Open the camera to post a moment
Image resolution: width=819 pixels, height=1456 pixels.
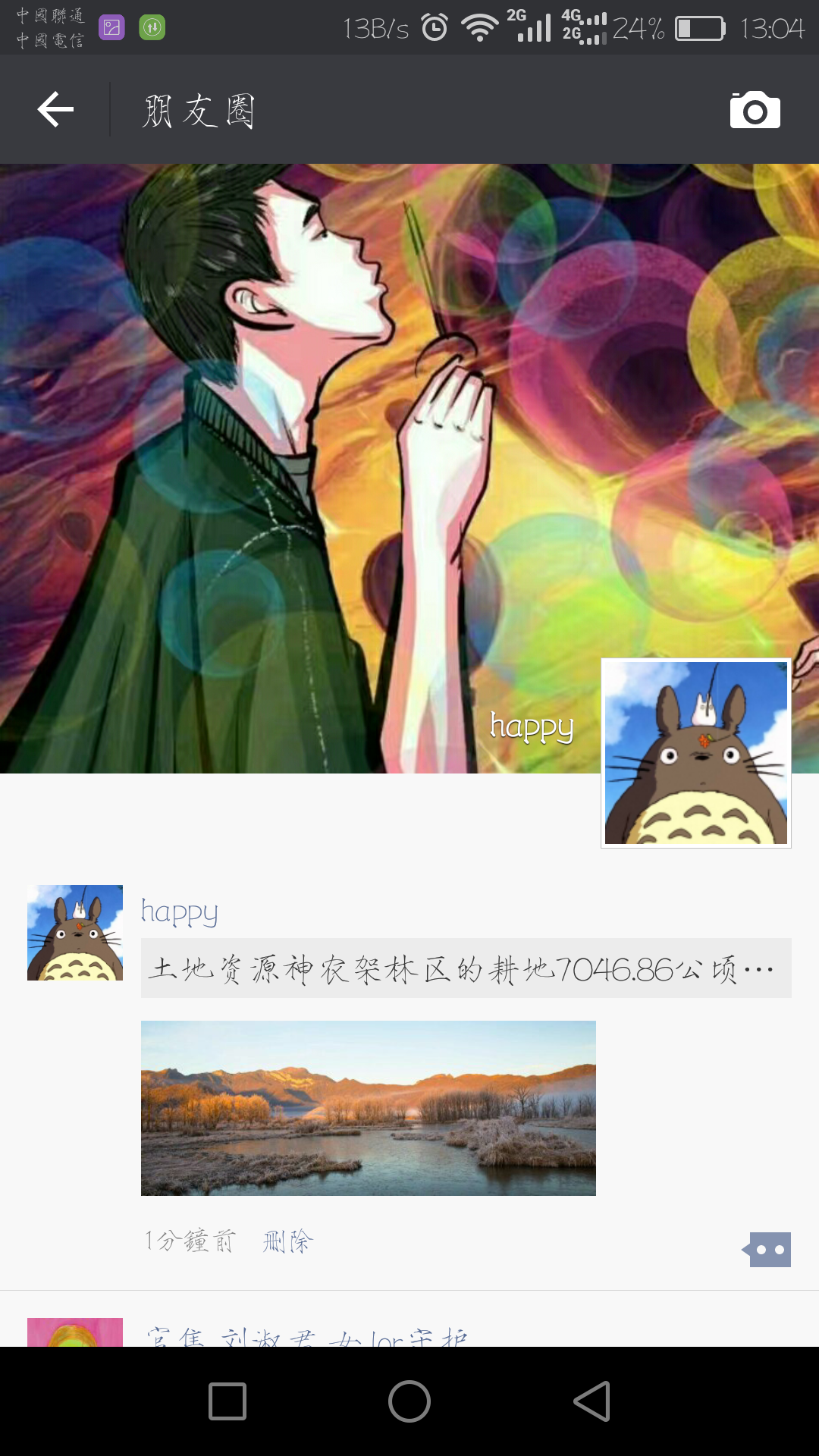[x=755, y=110]
